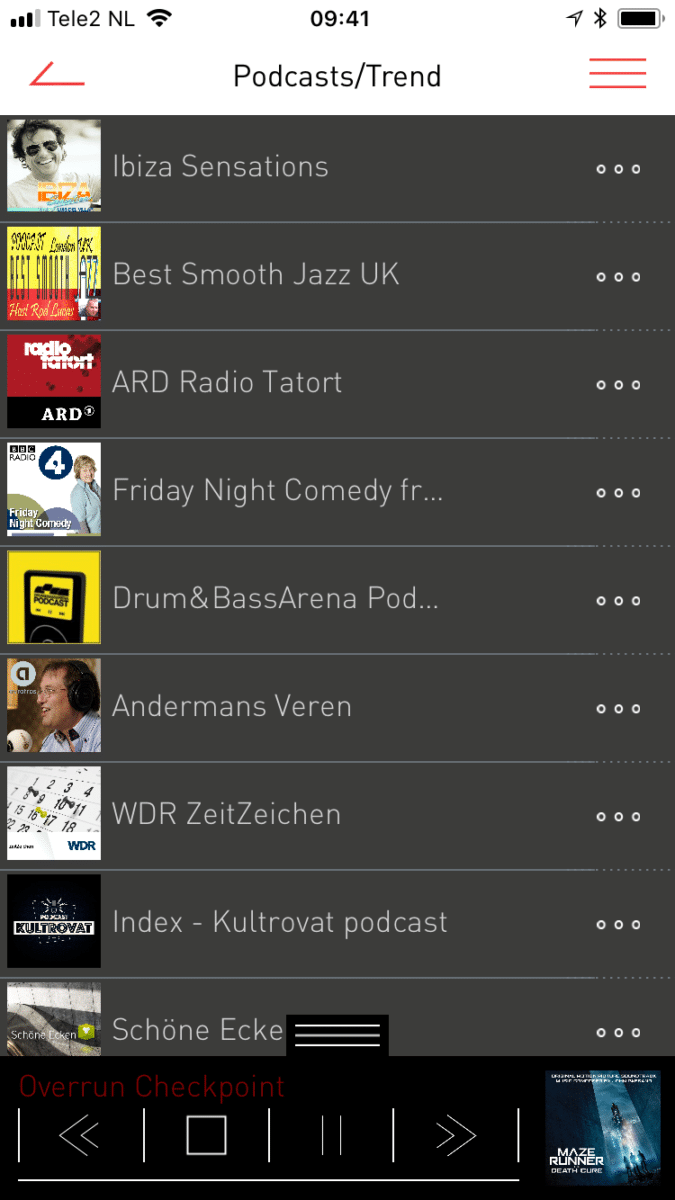Open options for Best Smooth Jazz UK
Viewport: 675px width, 1200px height.
point(618,277)
